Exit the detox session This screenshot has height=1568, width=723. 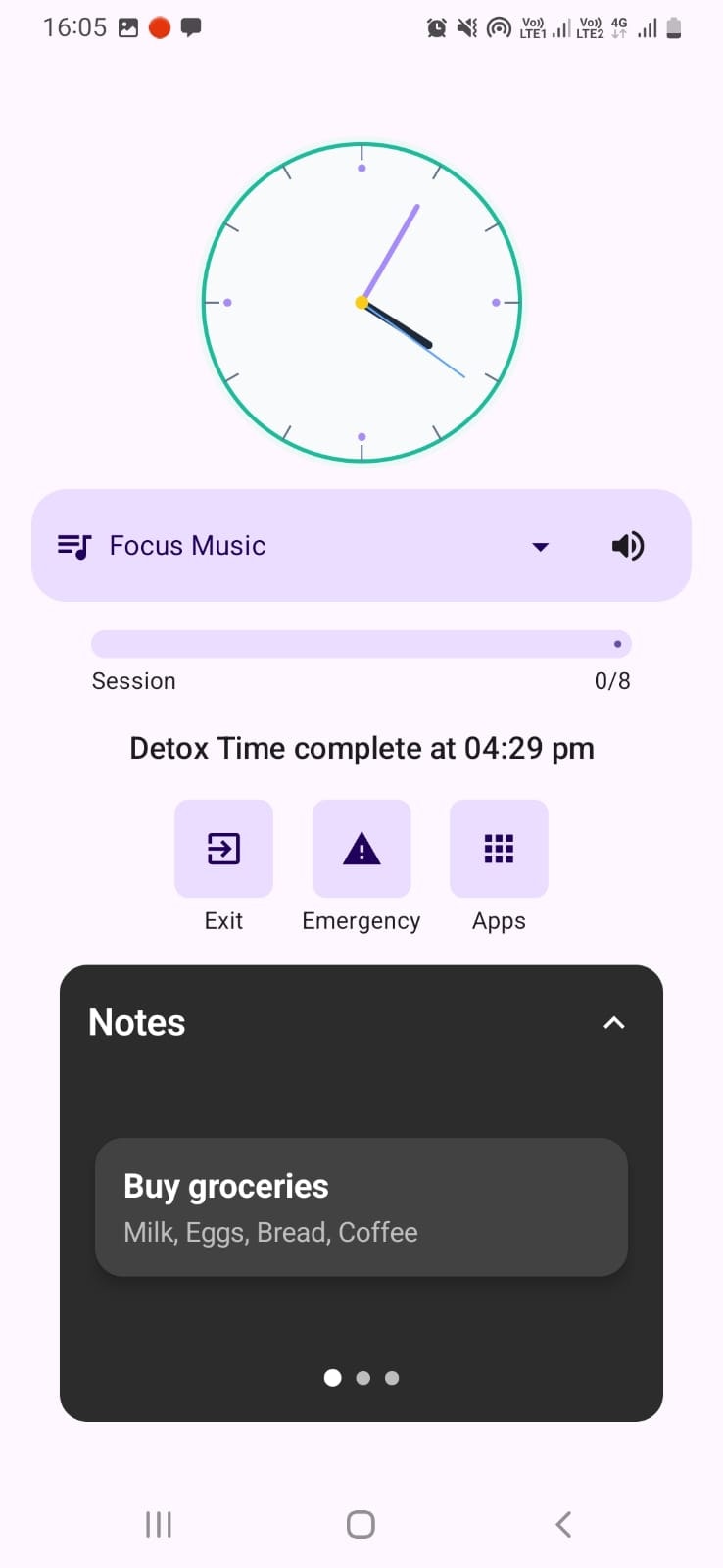click(223, 849)
